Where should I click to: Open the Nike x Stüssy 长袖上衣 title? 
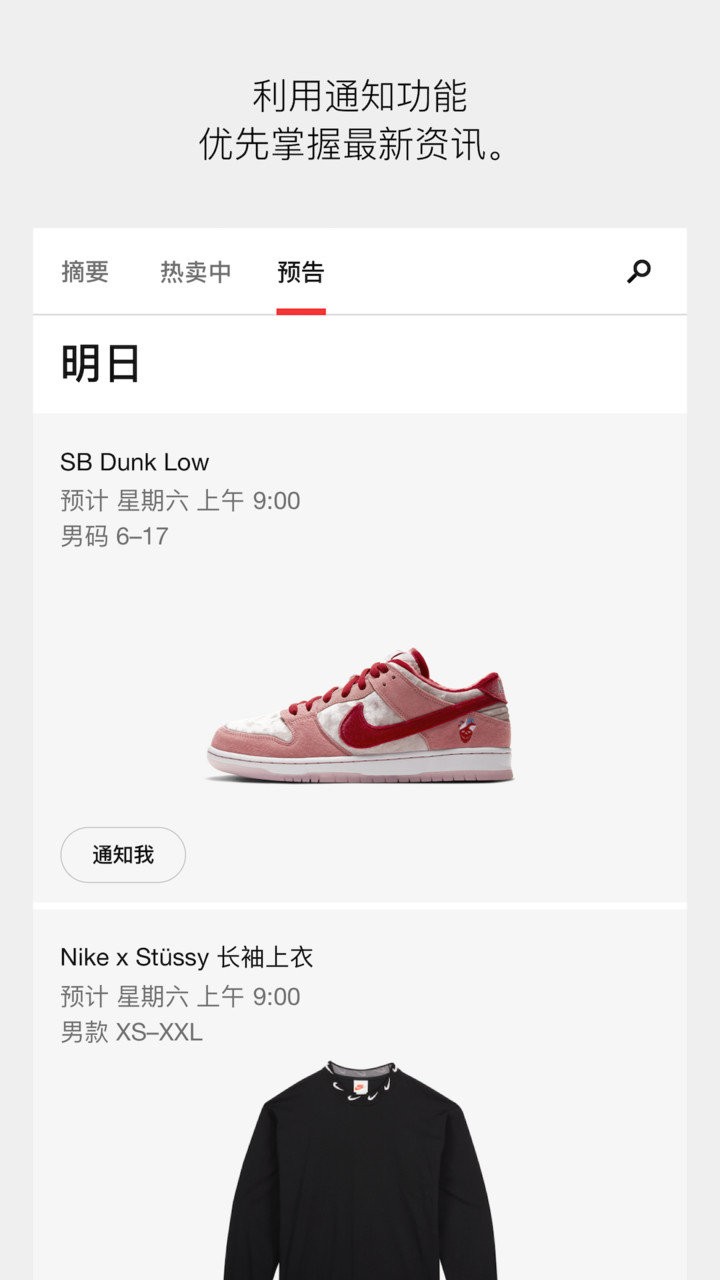point(186,955)
